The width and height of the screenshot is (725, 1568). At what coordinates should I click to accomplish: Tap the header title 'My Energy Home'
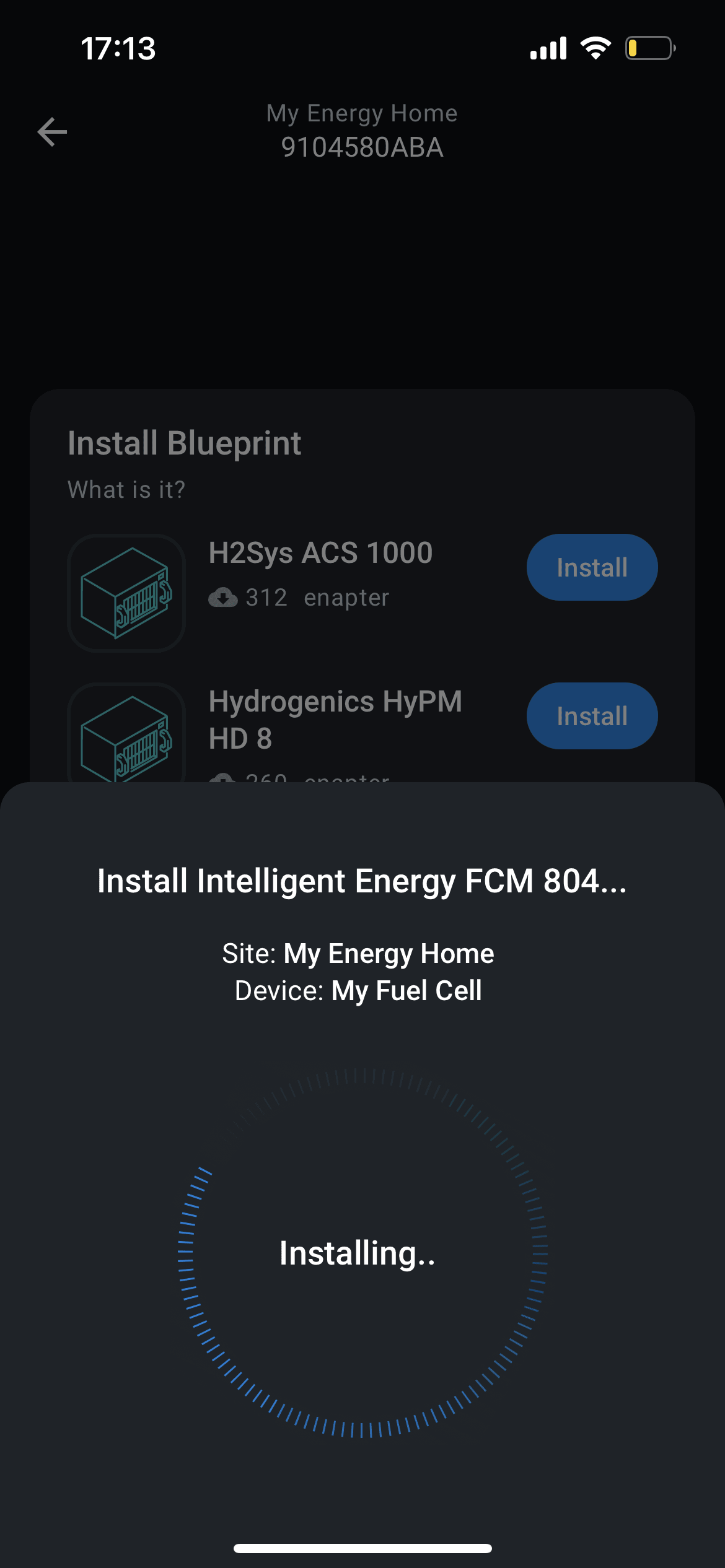362,113
